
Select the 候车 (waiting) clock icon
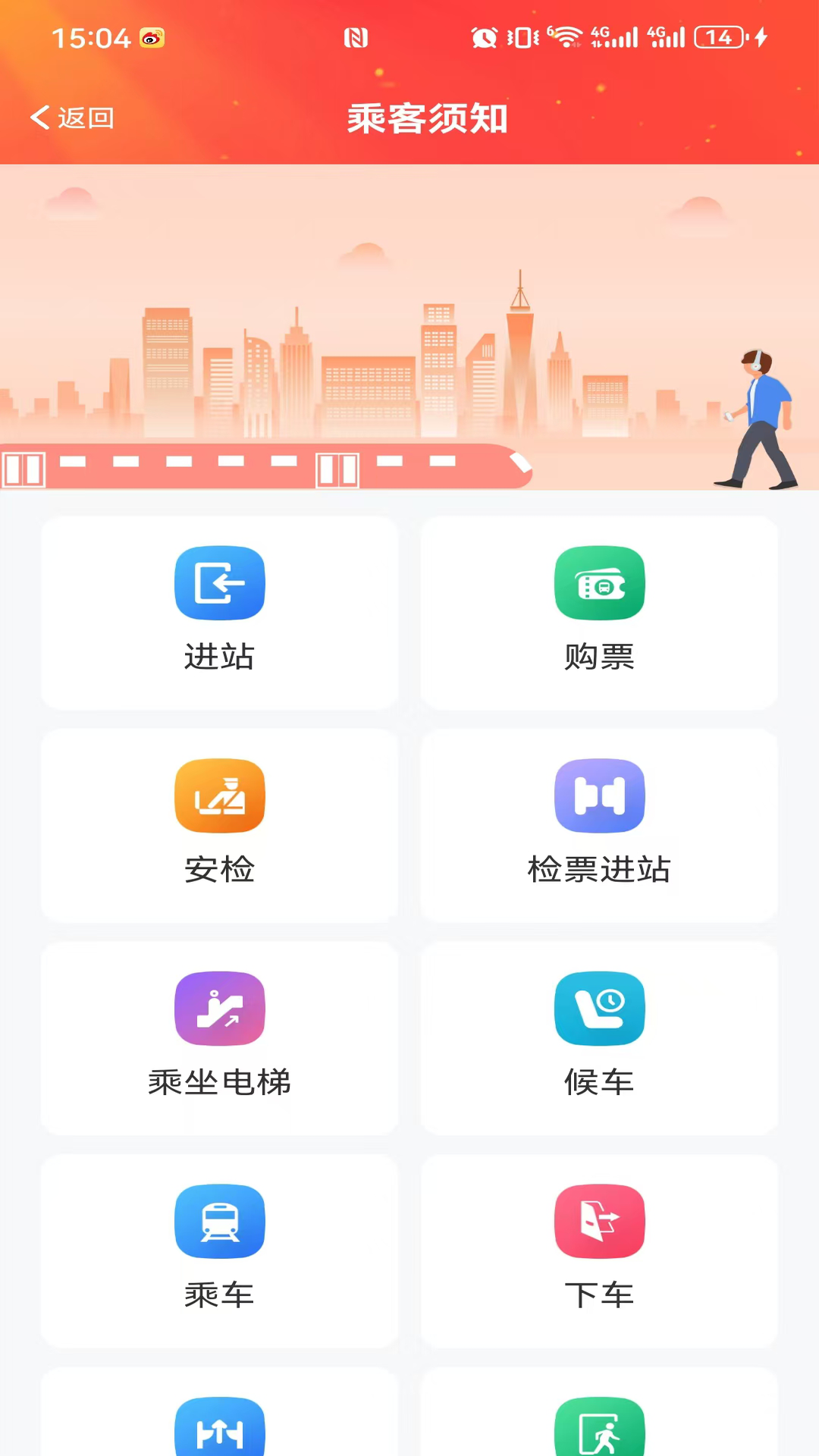[x=599, y=1009]
